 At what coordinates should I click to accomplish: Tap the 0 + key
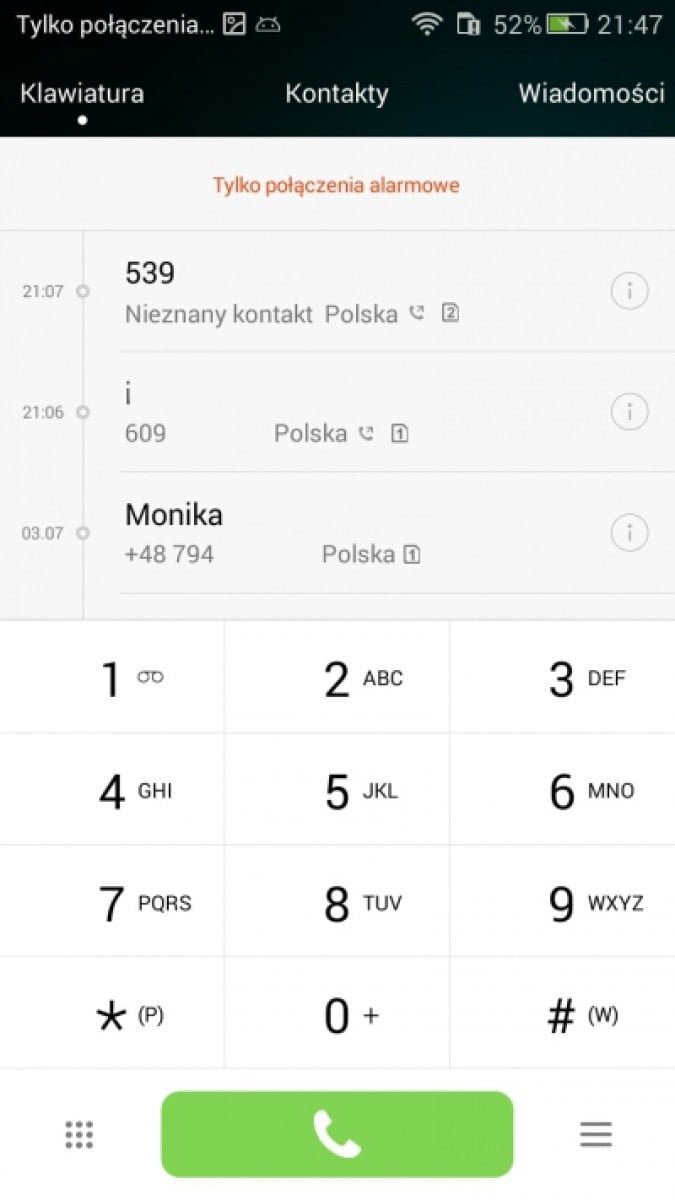pyautogui.click(x=337, y=1015)
